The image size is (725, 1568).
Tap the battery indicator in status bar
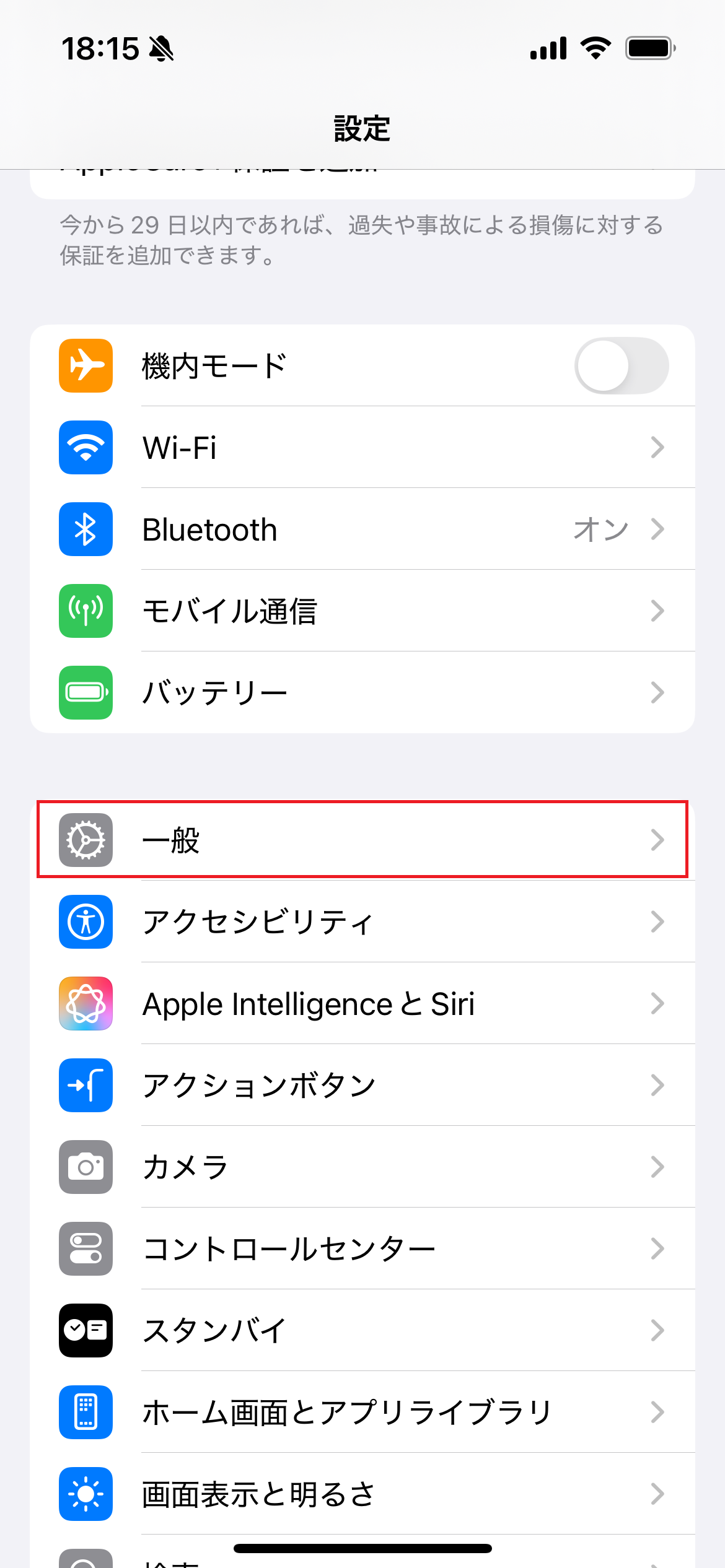pyautogui.click(x=649, y=47)
